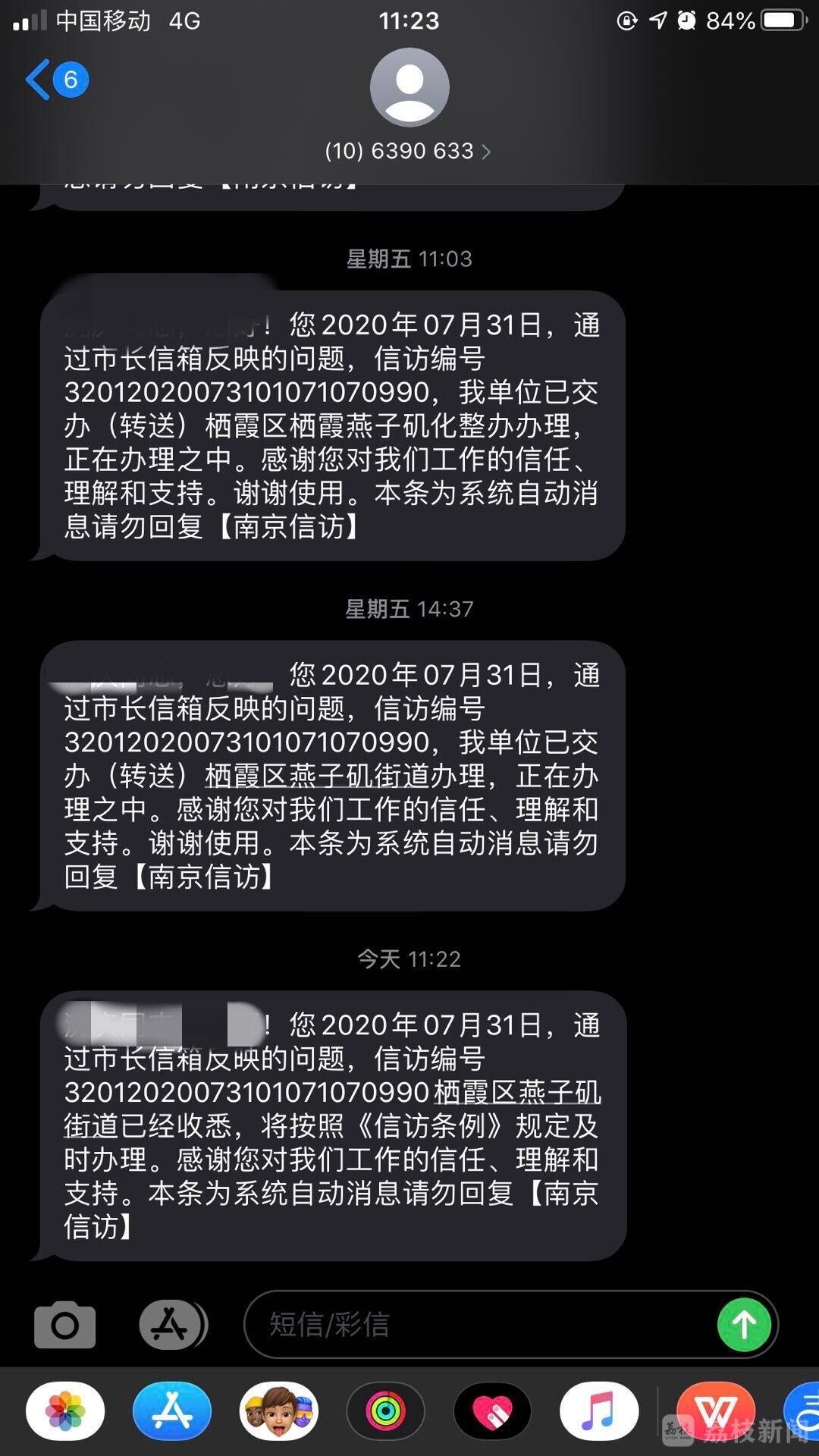Open the App Store iMessage app

click(172, 1411)
